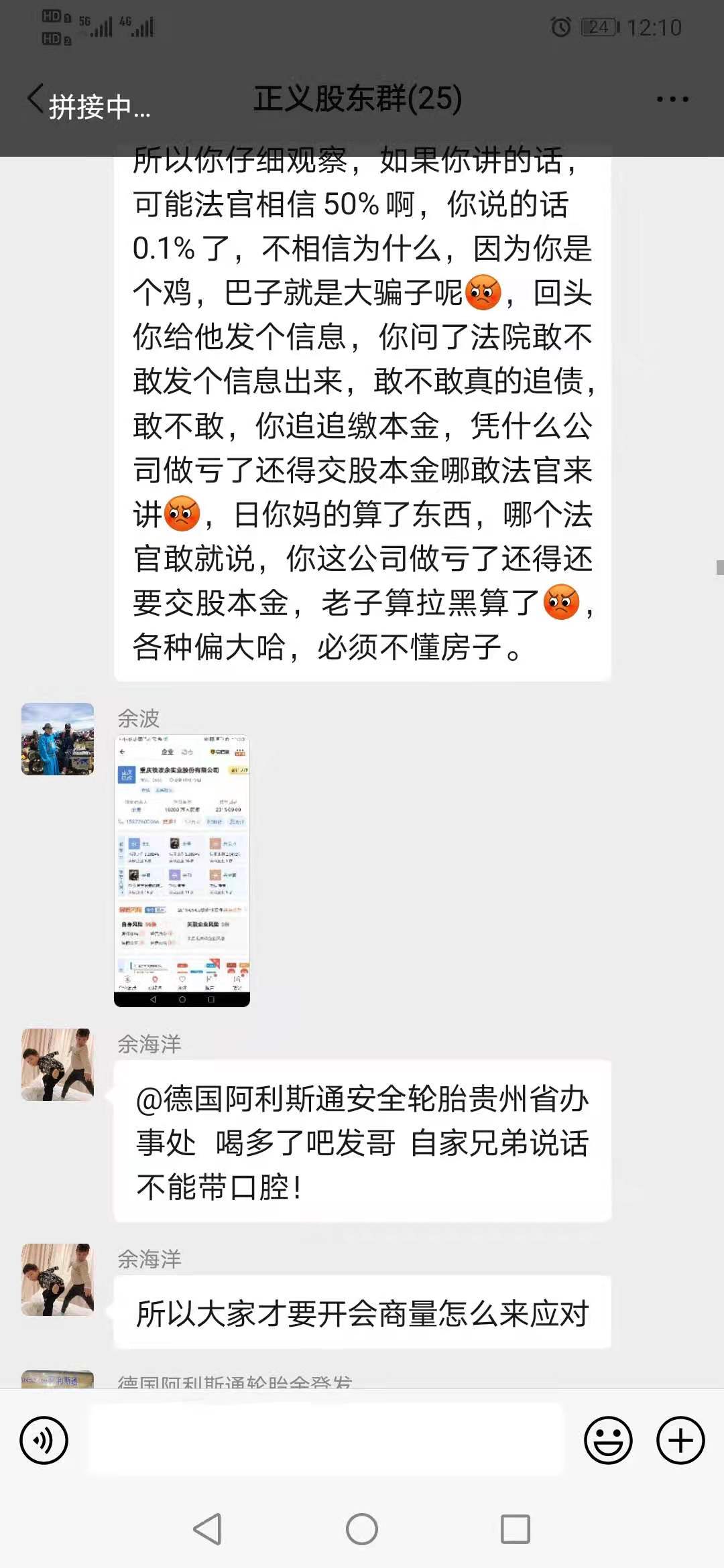
Task: Go to the home screen
Action: tap(362, 1529)
